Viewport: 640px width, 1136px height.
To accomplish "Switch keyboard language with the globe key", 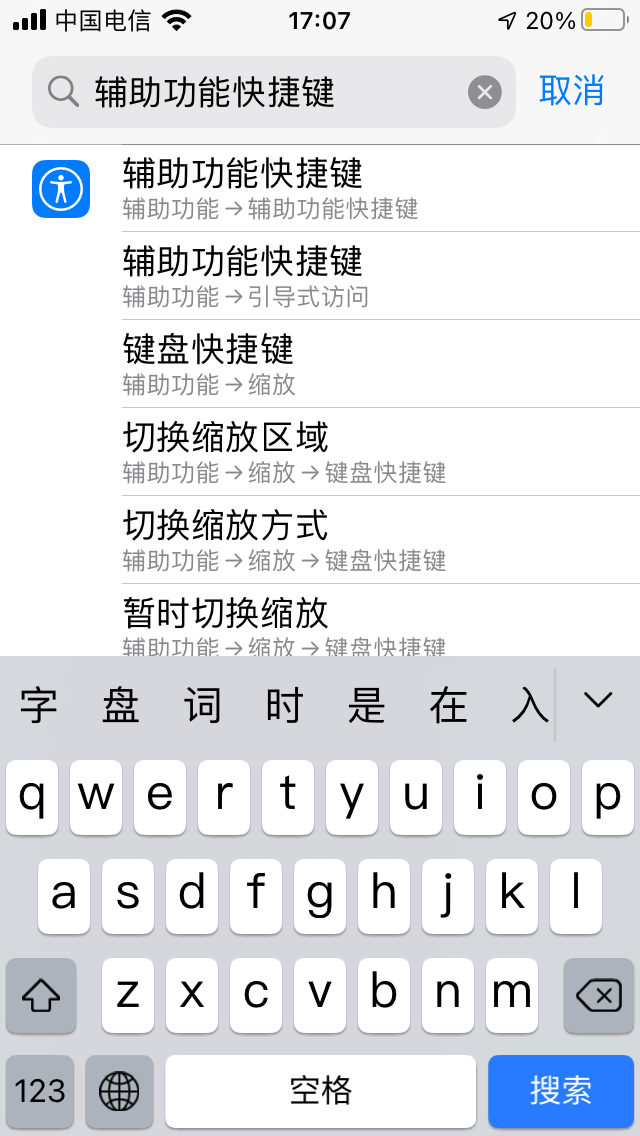I will [x=120, y=1090].
